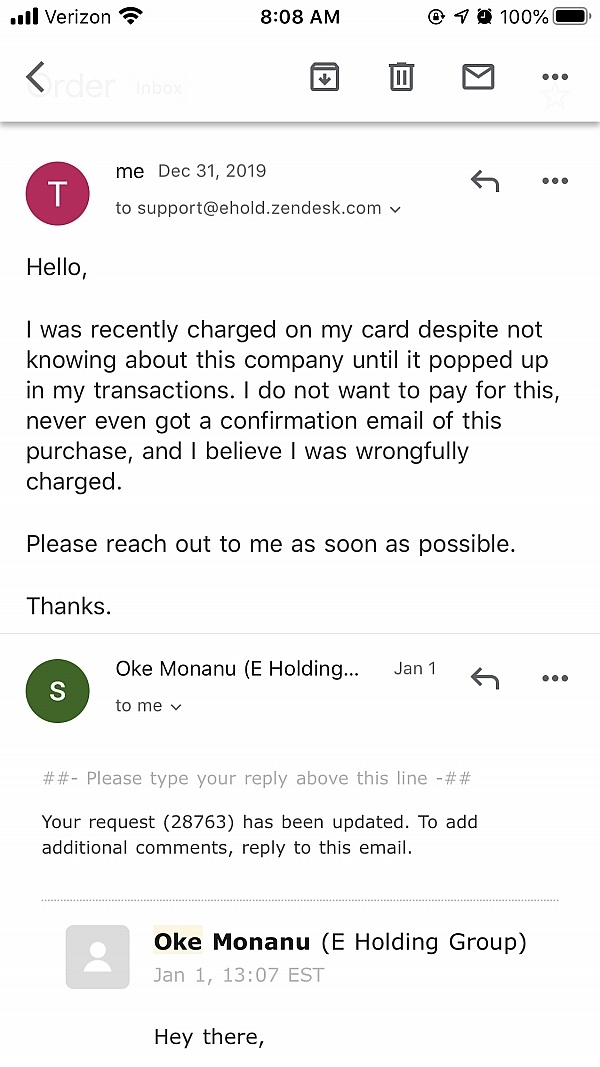Delete this conversation with the trash icon
Screen dimensions: 600x1067
point(401,76)
